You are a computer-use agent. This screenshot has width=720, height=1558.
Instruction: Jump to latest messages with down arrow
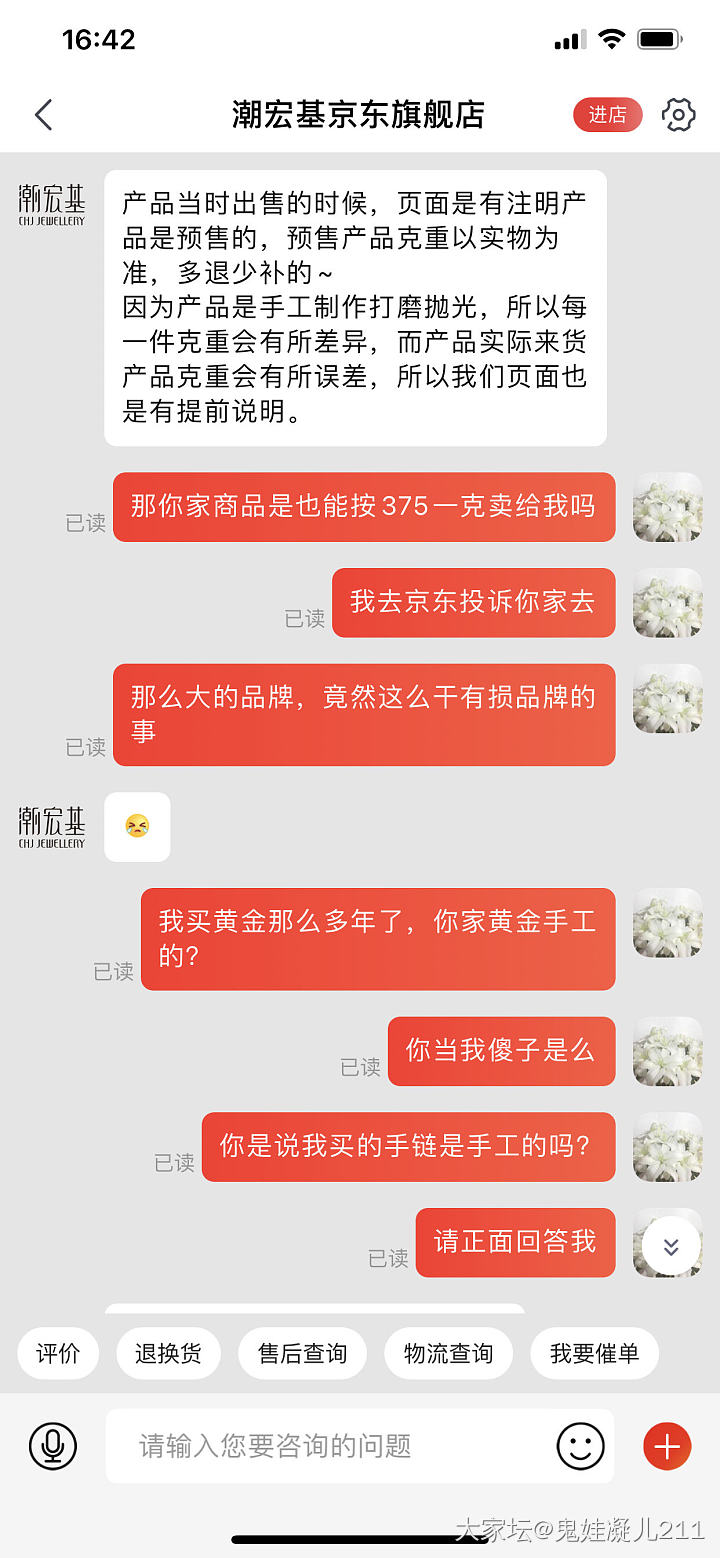point(671,1246)
